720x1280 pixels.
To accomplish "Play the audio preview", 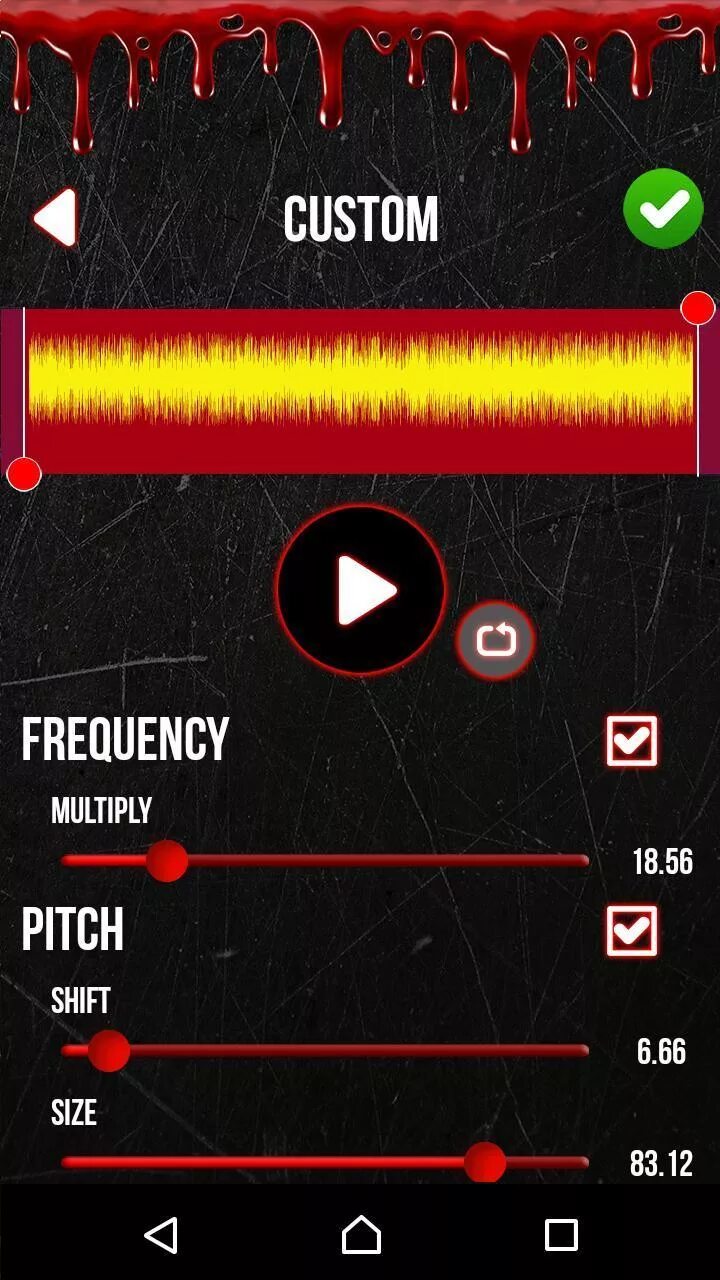I will [361, 590].
